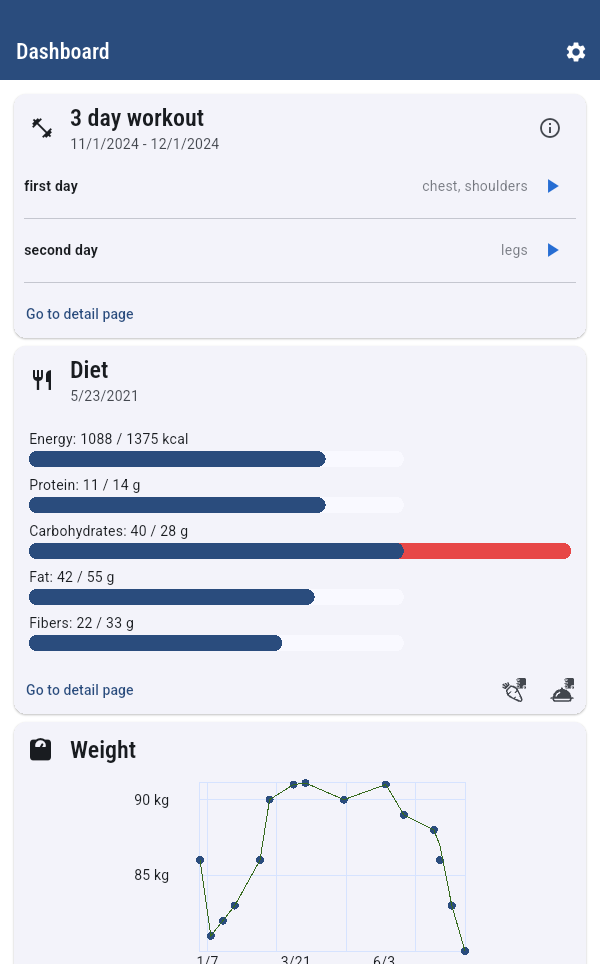
Task: Log a meal with the dish icon
Action: pos(563,690)
